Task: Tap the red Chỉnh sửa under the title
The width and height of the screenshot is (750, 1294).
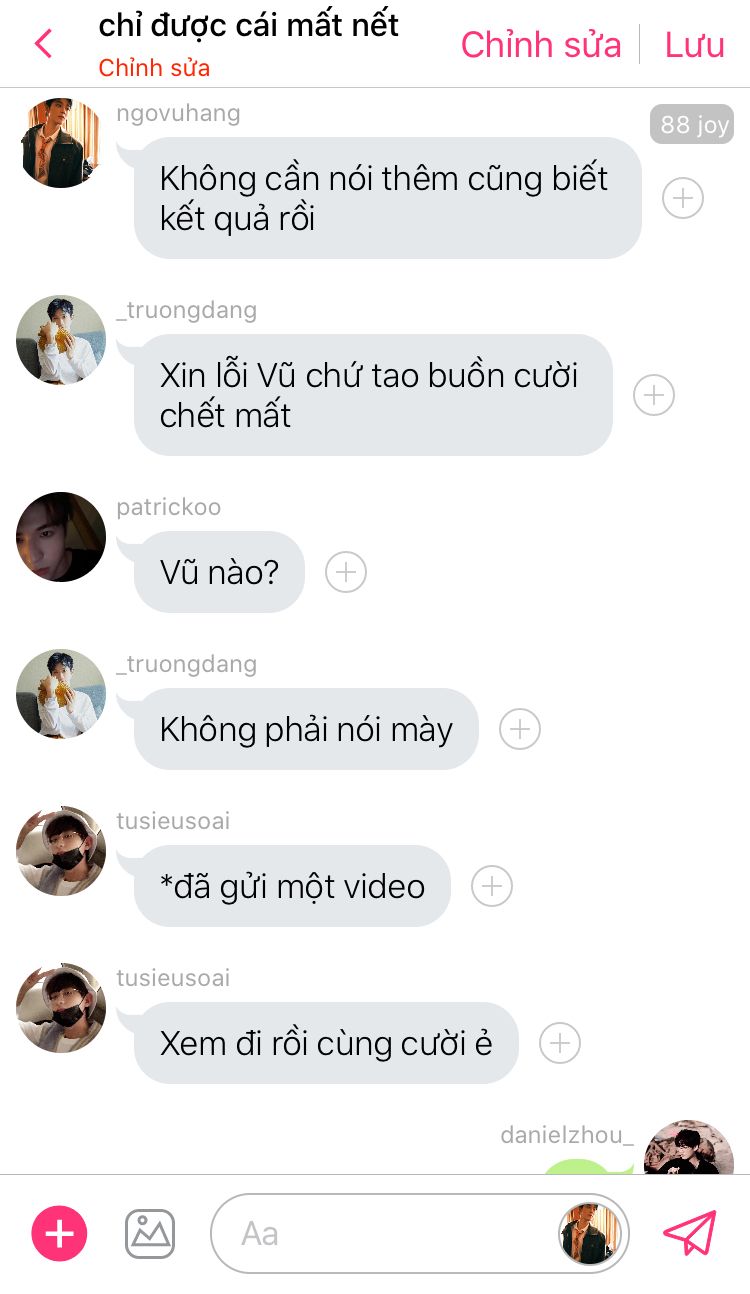Action: [154, 68]
